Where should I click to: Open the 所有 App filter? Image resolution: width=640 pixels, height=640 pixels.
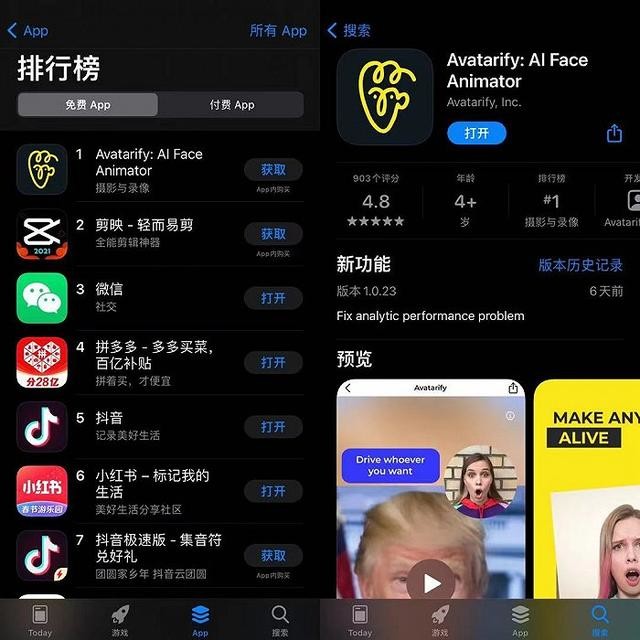(278, 31)
